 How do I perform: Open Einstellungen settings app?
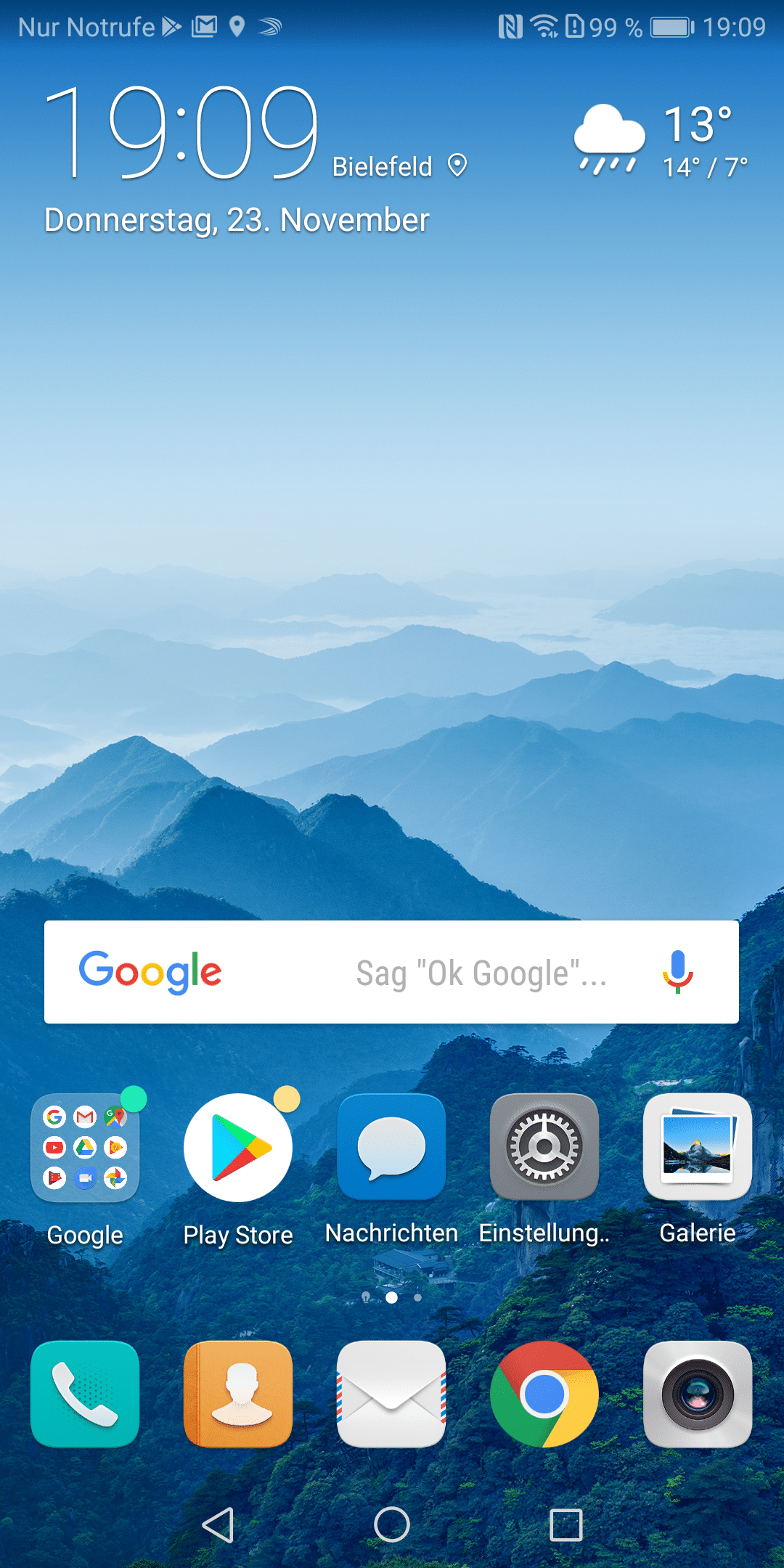pyautogui.click(x=544, y=1148)
